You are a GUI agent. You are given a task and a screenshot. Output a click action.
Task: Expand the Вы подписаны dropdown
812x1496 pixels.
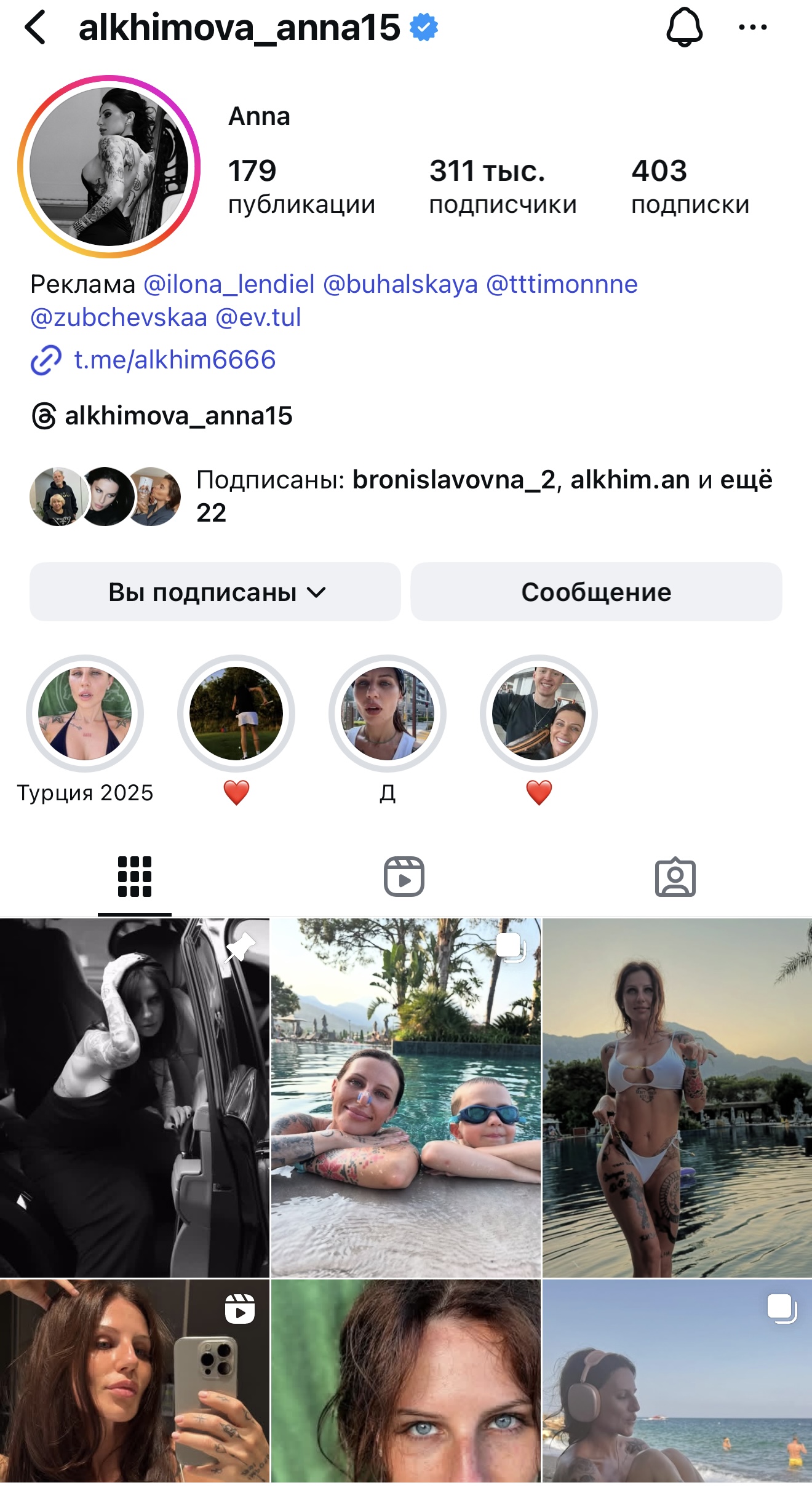215,592
